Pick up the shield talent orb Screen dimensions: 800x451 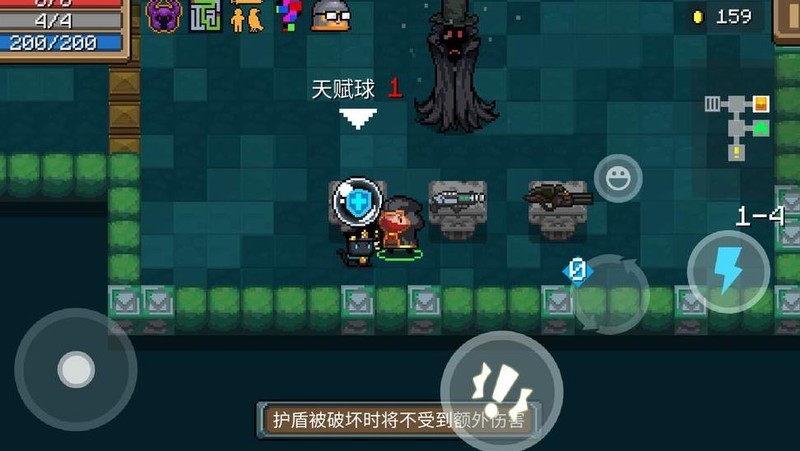click(x=357, y=204)
